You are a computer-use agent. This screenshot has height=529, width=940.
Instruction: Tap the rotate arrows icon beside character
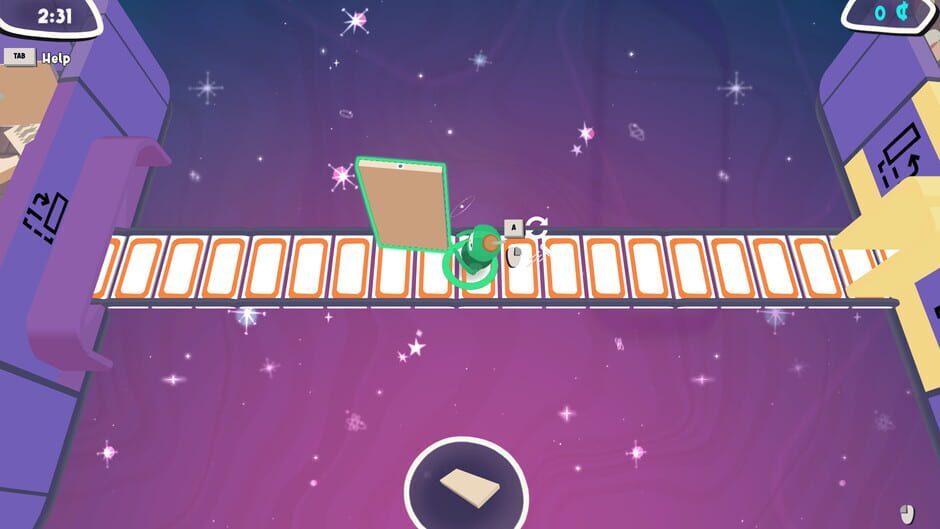point(538,227)
